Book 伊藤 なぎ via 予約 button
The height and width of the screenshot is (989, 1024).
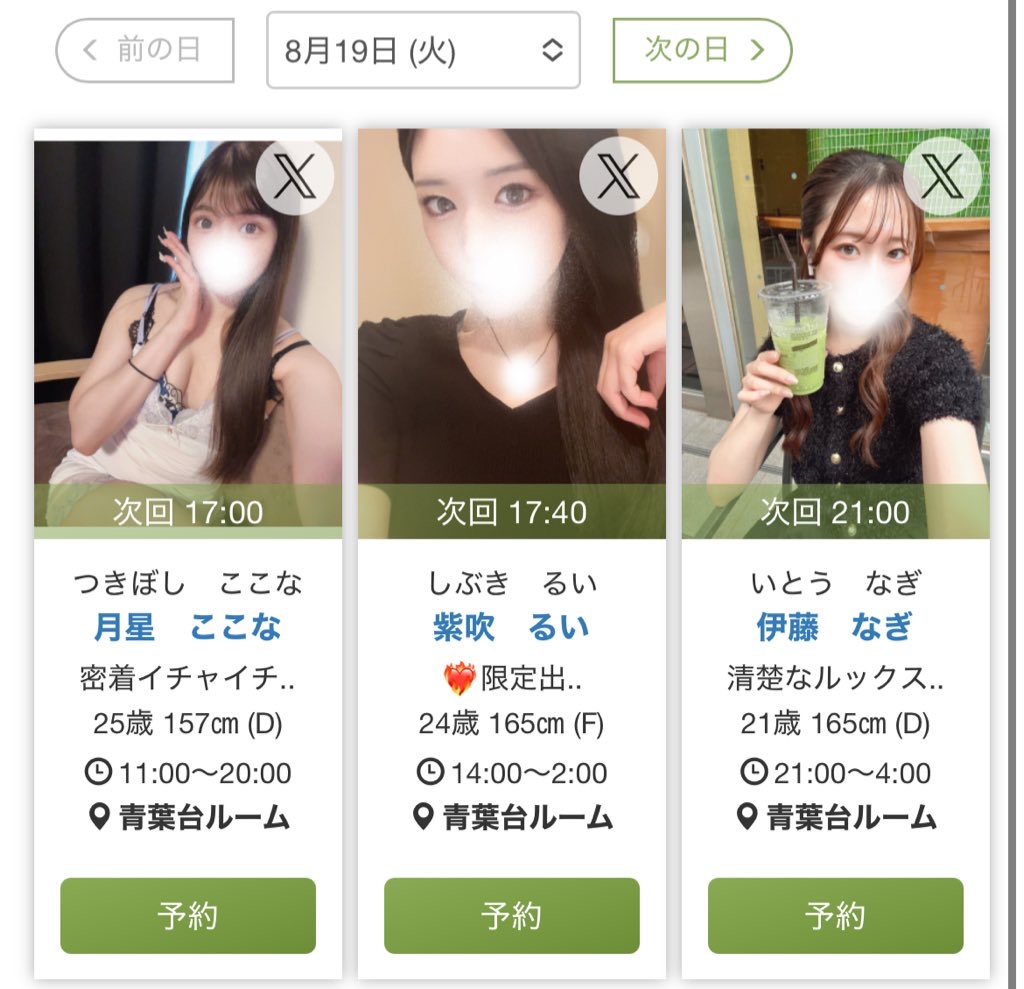[x=835, y=915]
